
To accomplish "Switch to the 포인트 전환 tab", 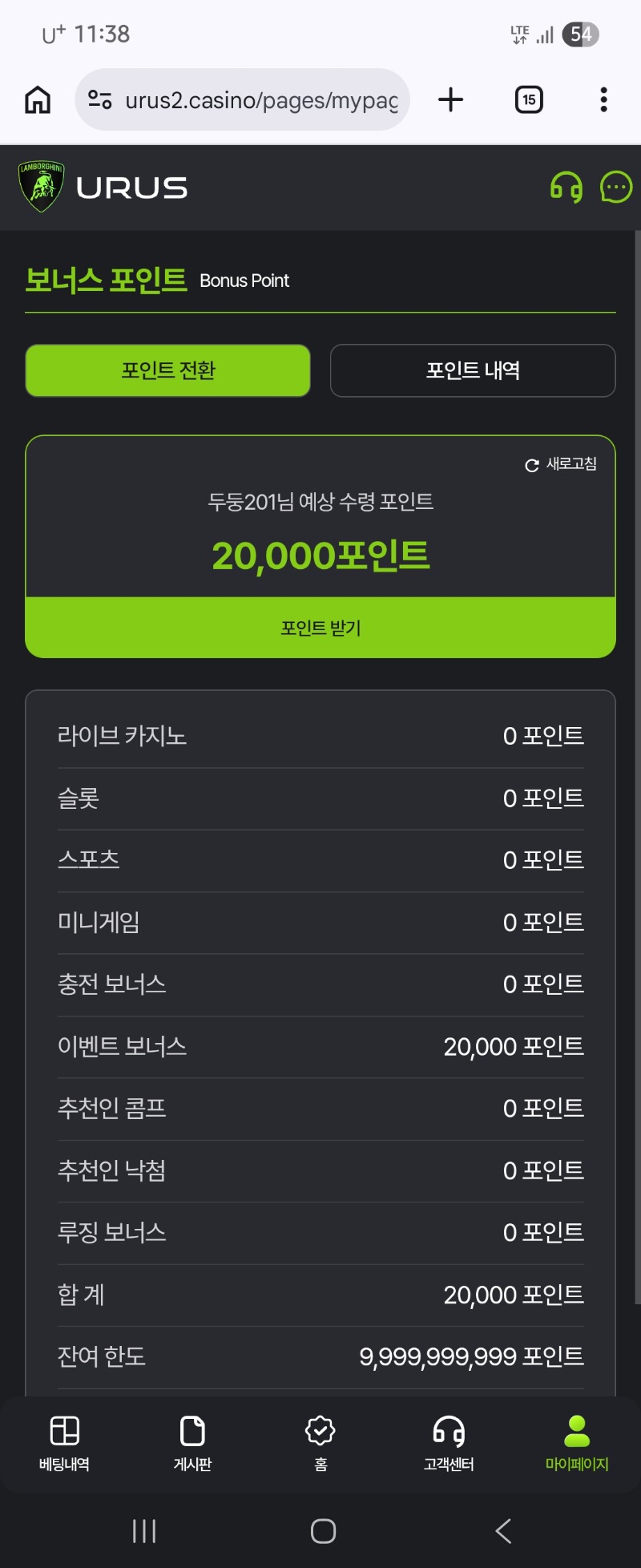I will (x=167, y=370).
